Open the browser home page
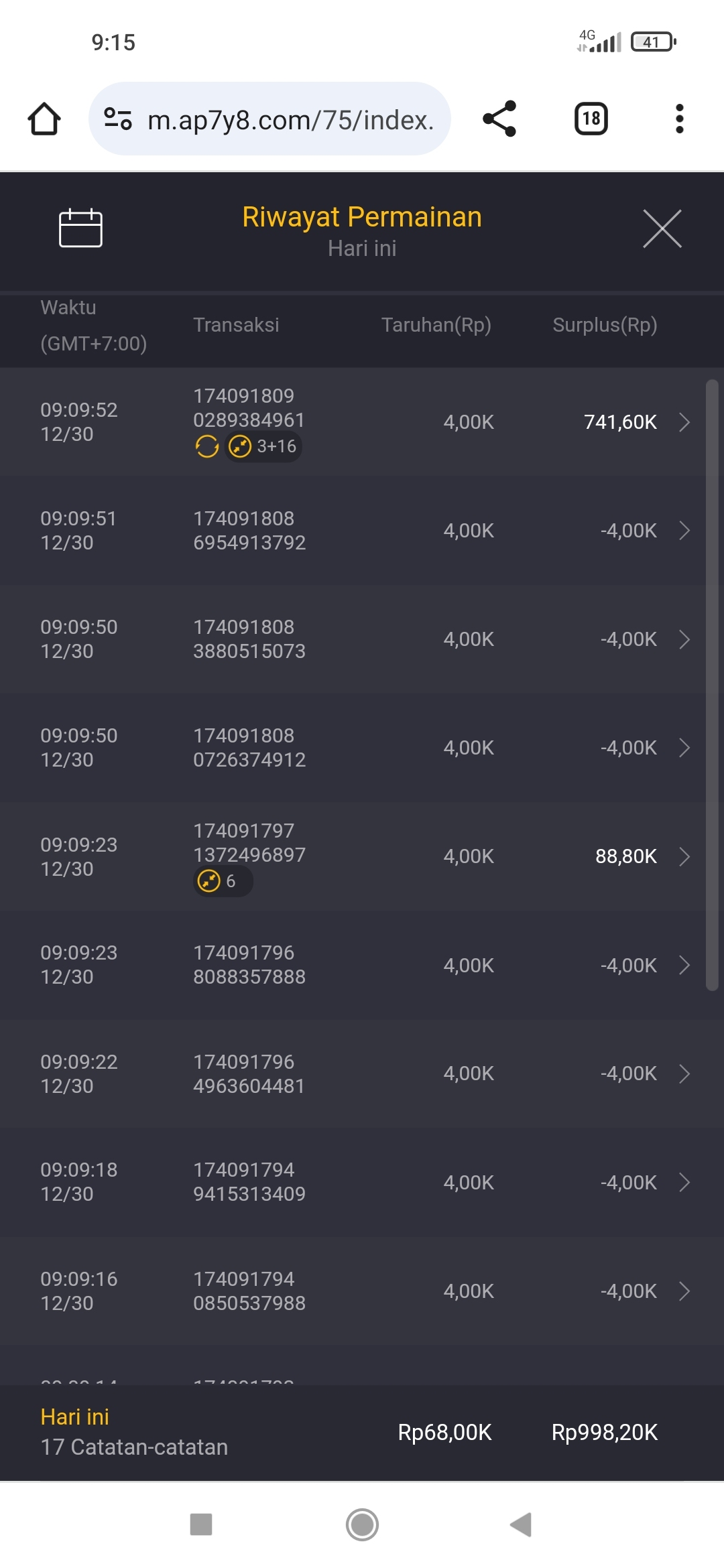The width and height of the screenshot is (724, 1568). [x=44, y=119]
